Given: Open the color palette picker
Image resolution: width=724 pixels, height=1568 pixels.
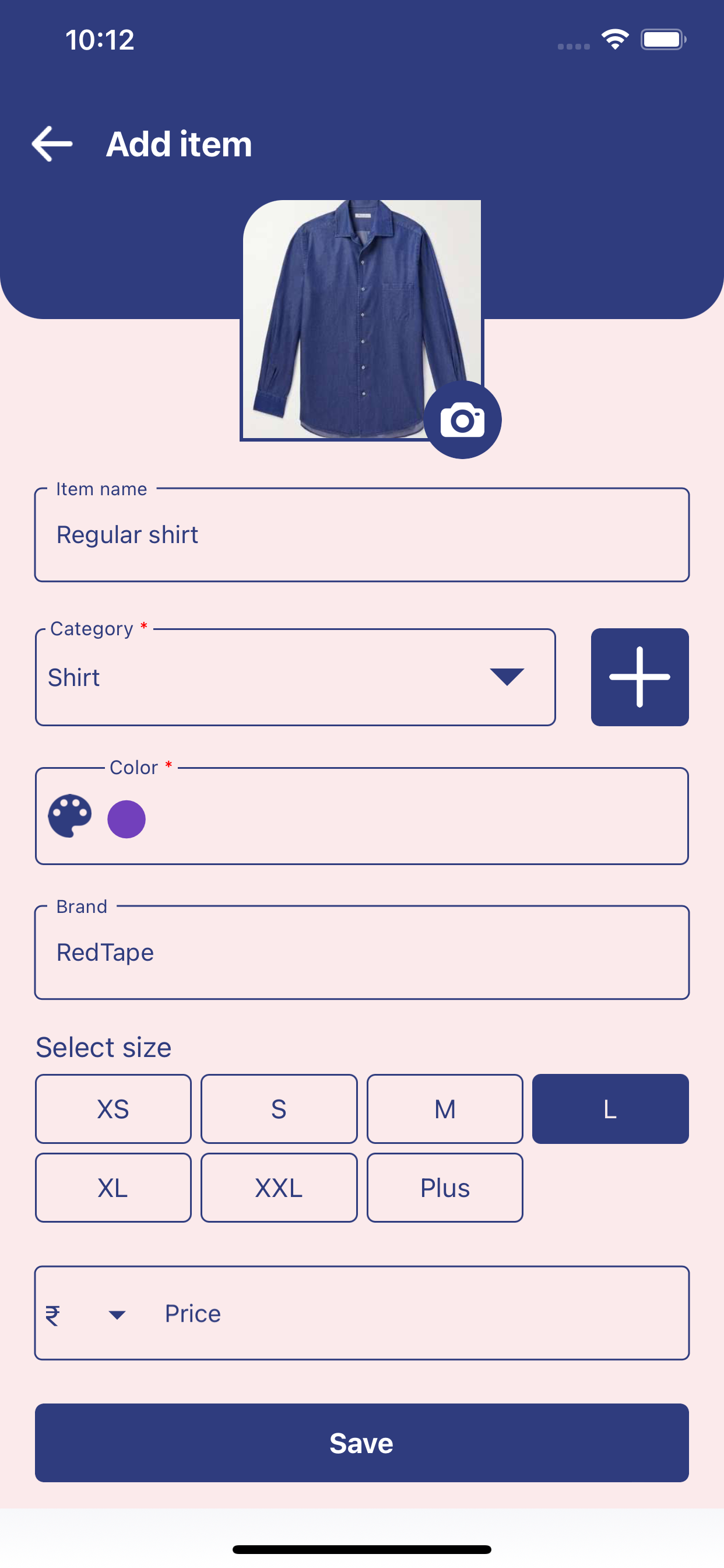Looking at the screenshot, I should (70, 816).
